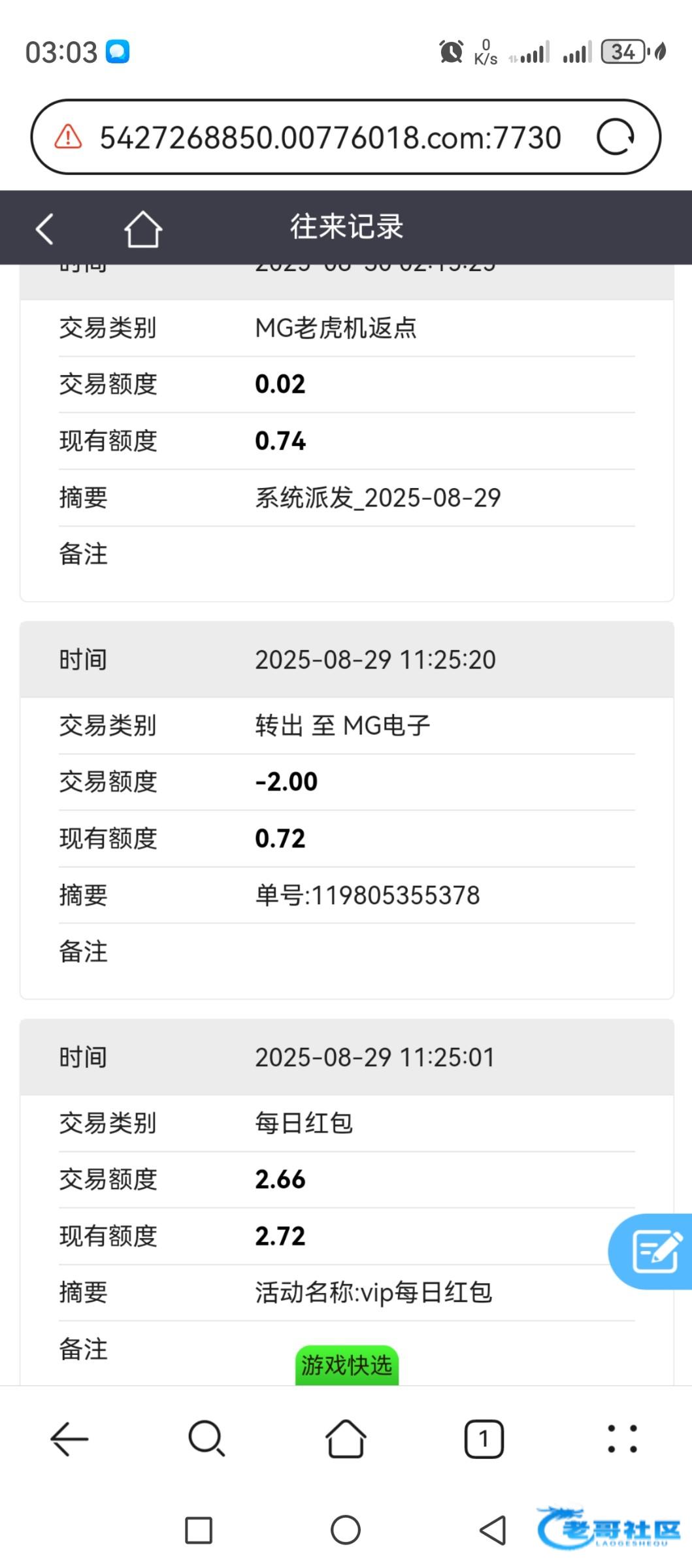Tap the system home circle button
Image resolution: width=692 pixels, height=1568 pixels.
[346, 1530]
